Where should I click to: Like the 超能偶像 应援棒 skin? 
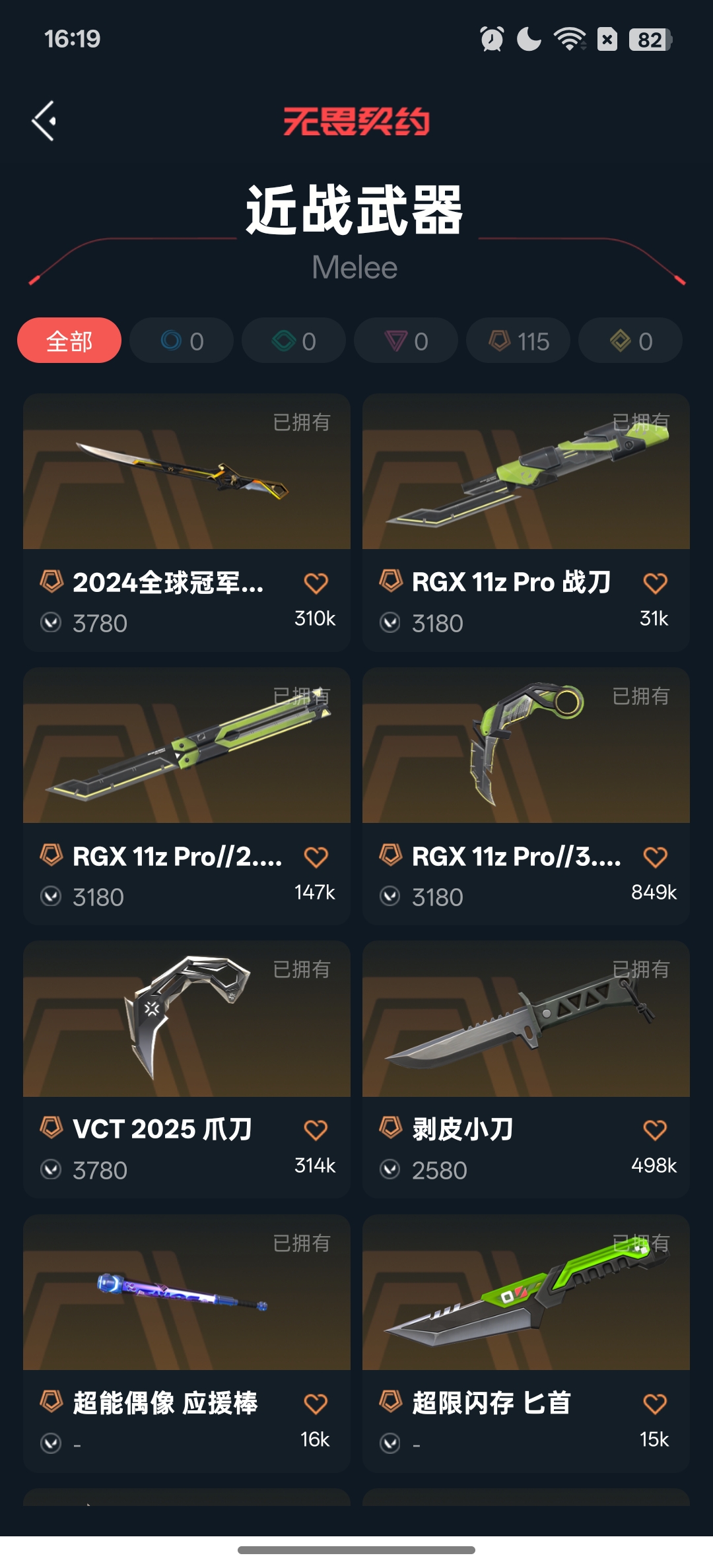(316, 1404)
